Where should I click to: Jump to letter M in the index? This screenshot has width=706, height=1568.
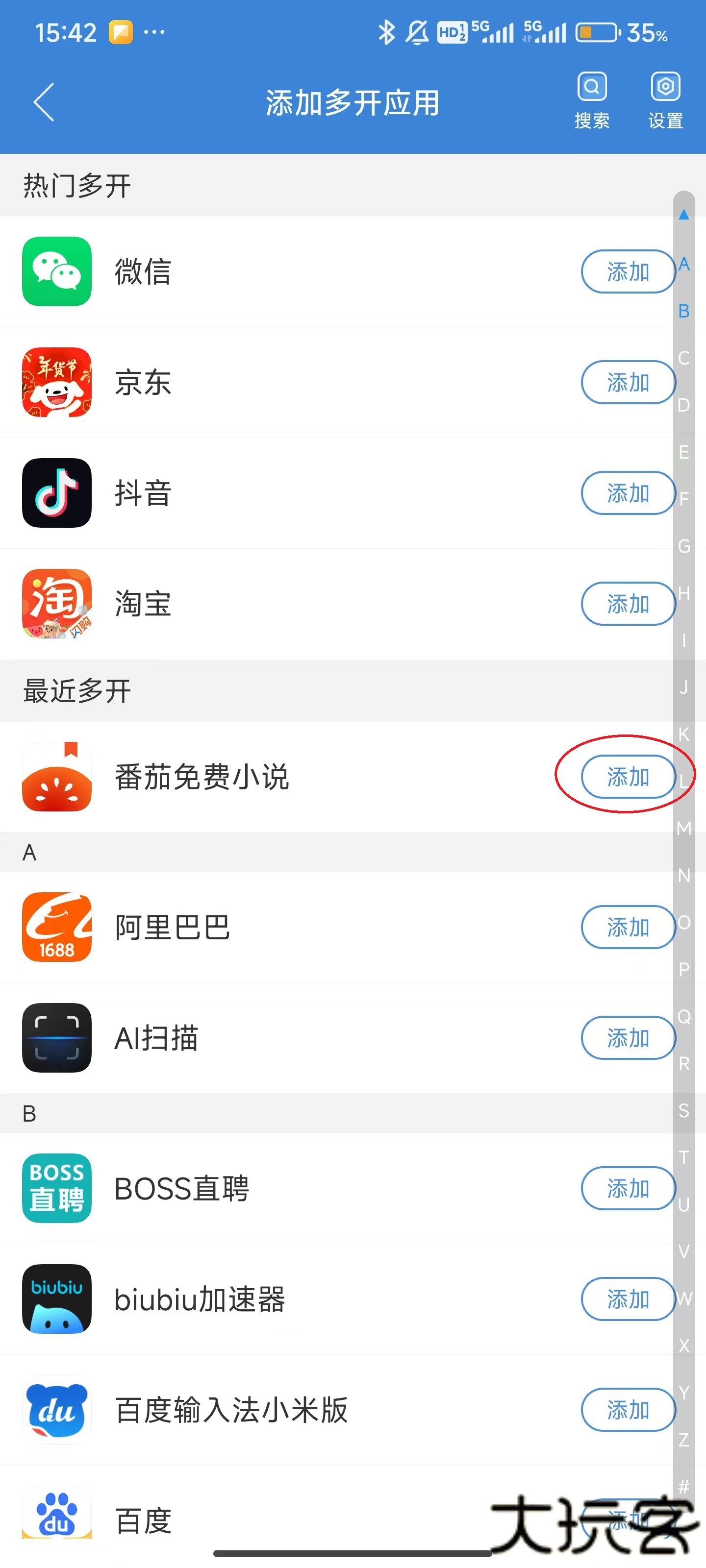click(683, 829)
